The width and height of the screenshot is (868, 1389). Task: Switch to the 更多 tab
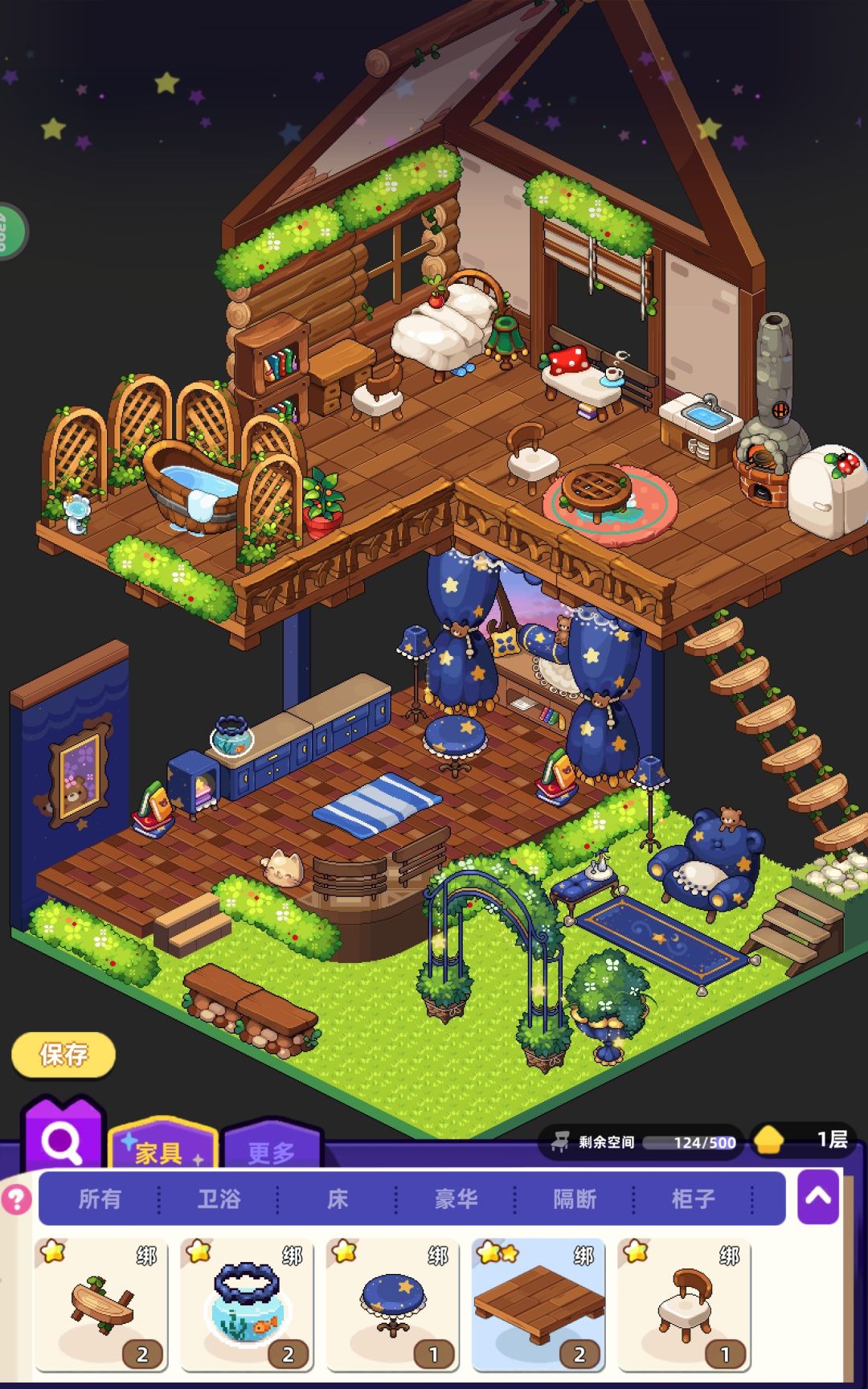coord(272,1148)
